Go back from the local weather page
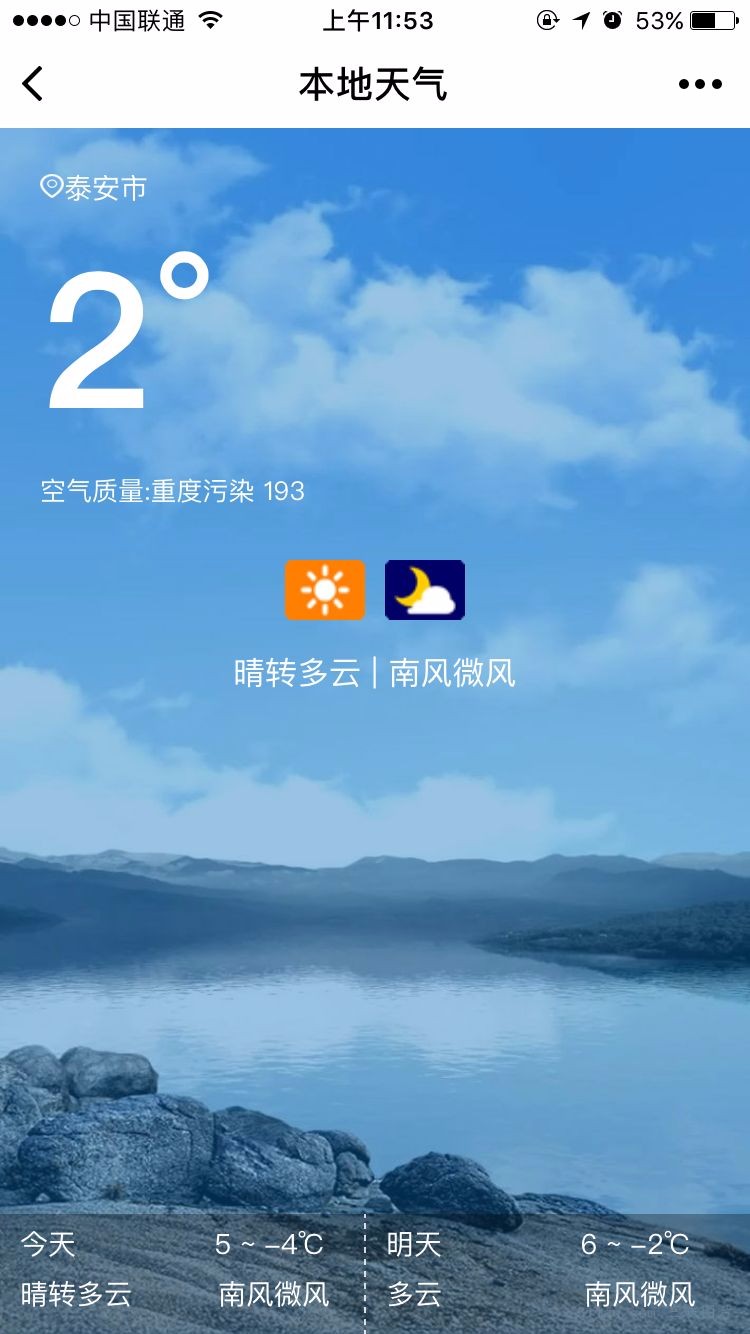This screenshot has height=1334, width=750. click(33, 84)
